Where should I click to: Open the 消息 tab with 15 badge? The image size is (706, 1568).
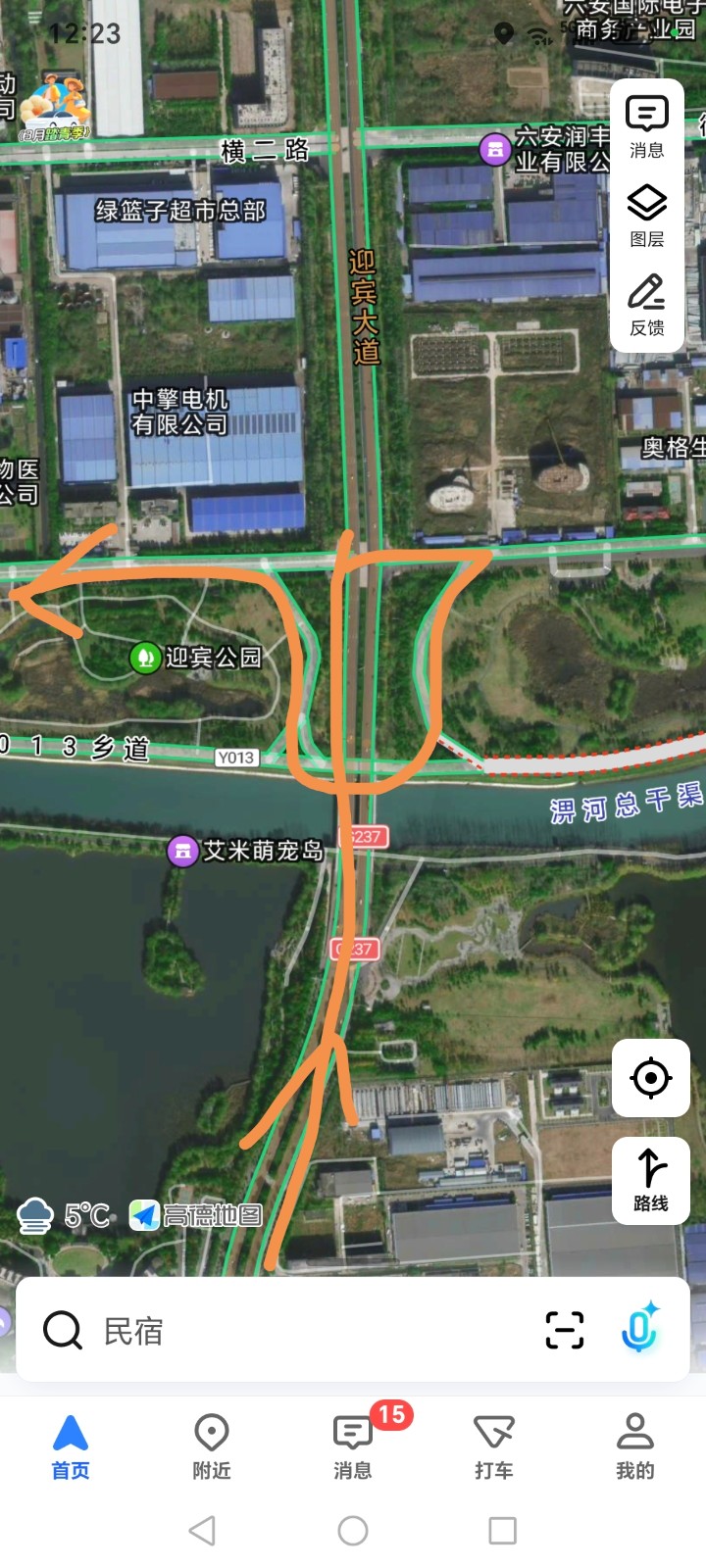353,1446
